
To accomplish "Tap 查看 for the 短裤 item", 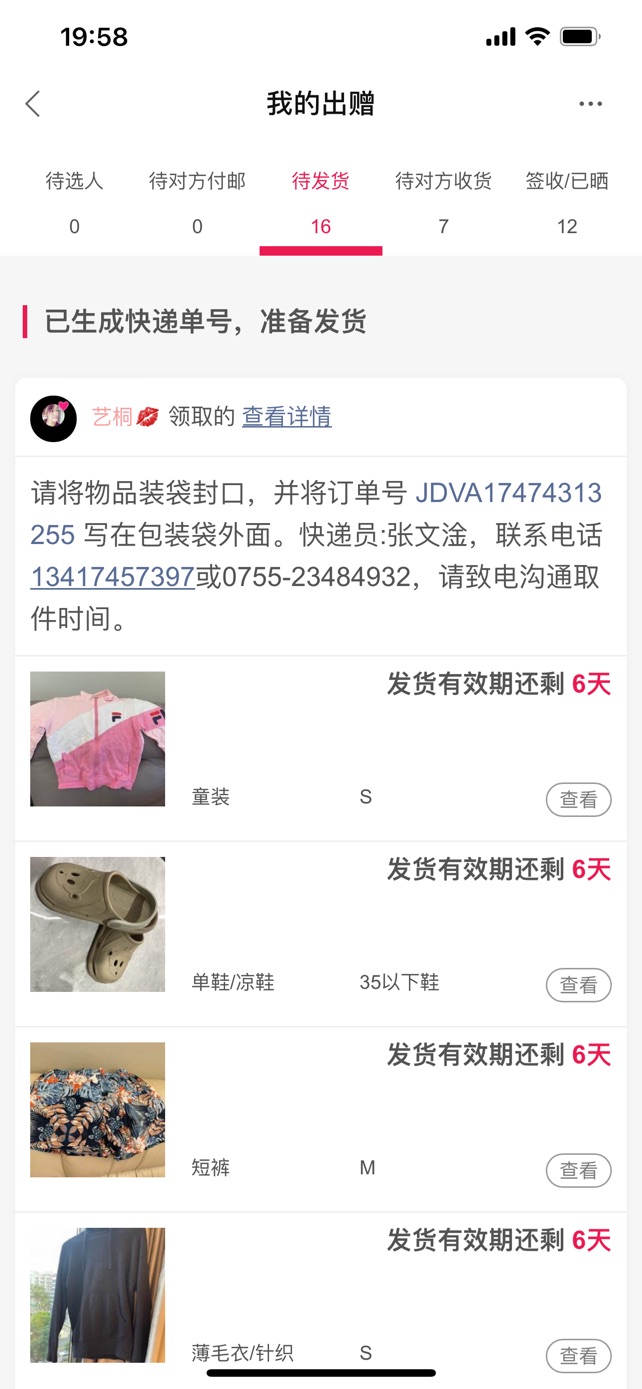I will pyautogui.click(x=578, y=1170).
